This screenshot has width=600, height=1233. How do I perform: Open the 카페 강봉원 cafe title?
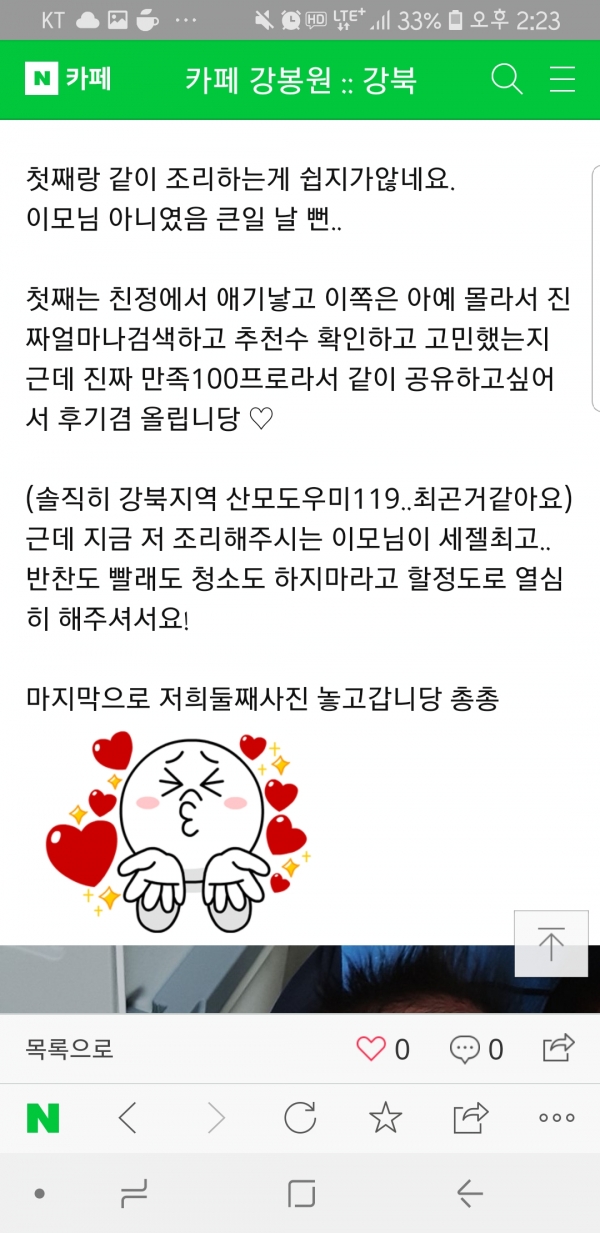point(301,79)
